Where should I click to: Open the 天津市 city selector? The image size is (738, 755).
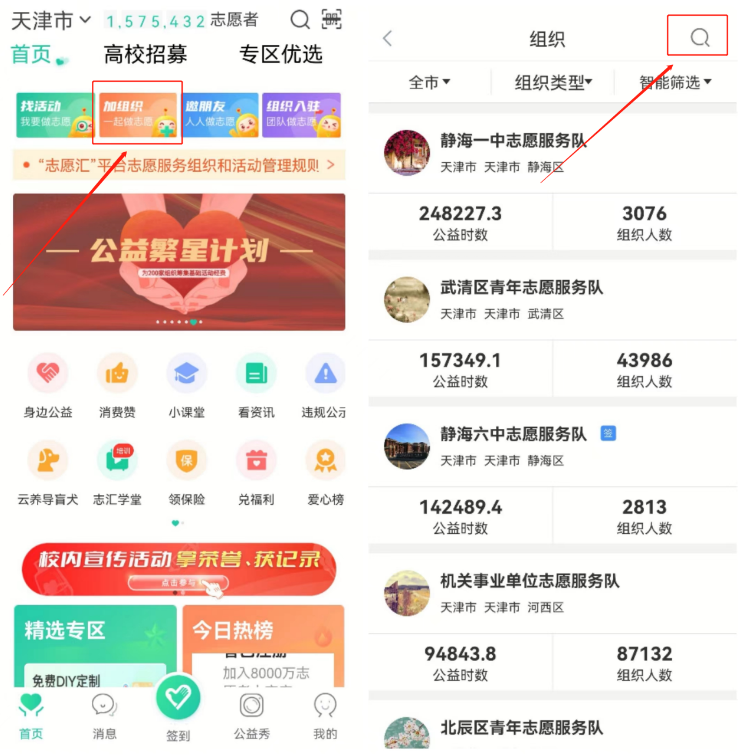tap(50, 20)
